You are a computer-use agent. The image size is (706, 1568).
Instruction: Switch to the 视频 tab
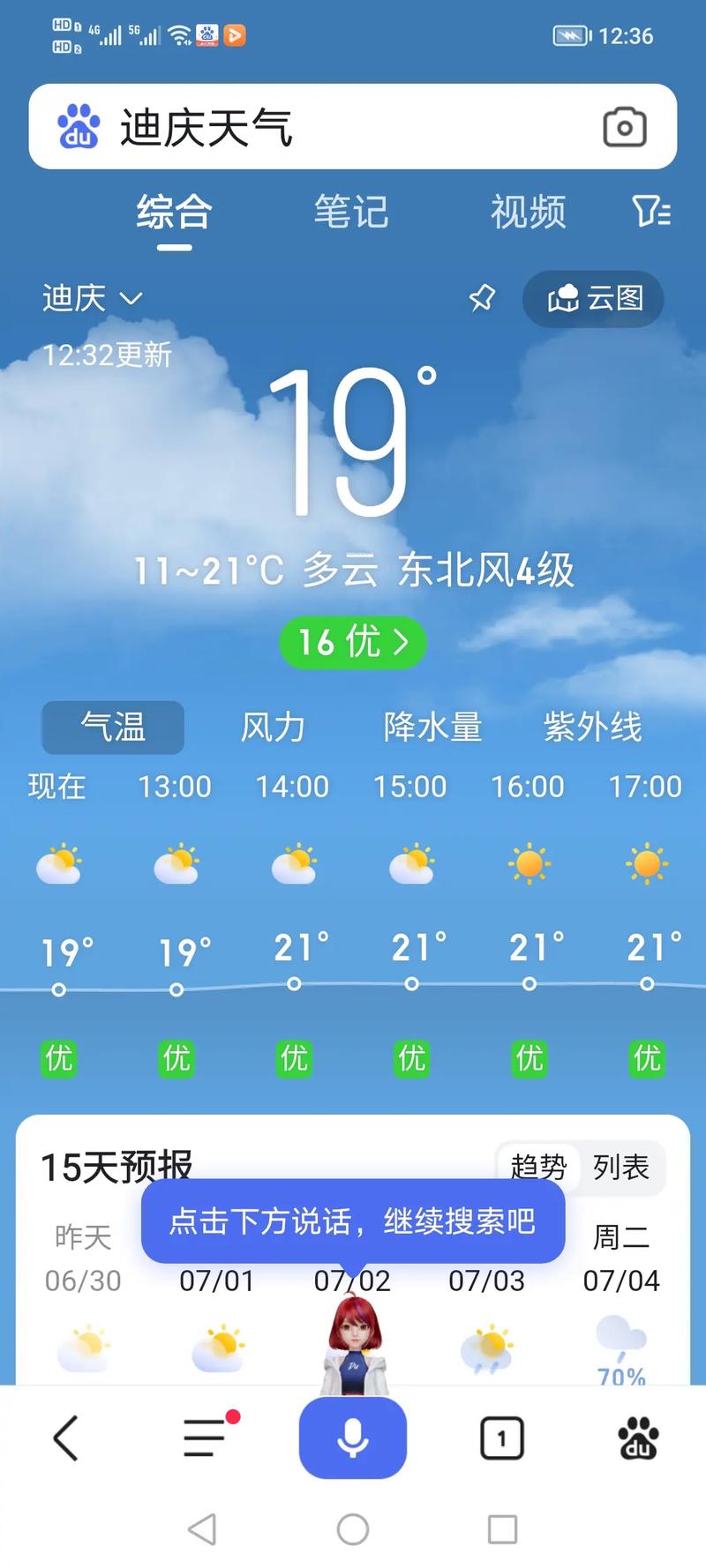click(x=527, y=212)
